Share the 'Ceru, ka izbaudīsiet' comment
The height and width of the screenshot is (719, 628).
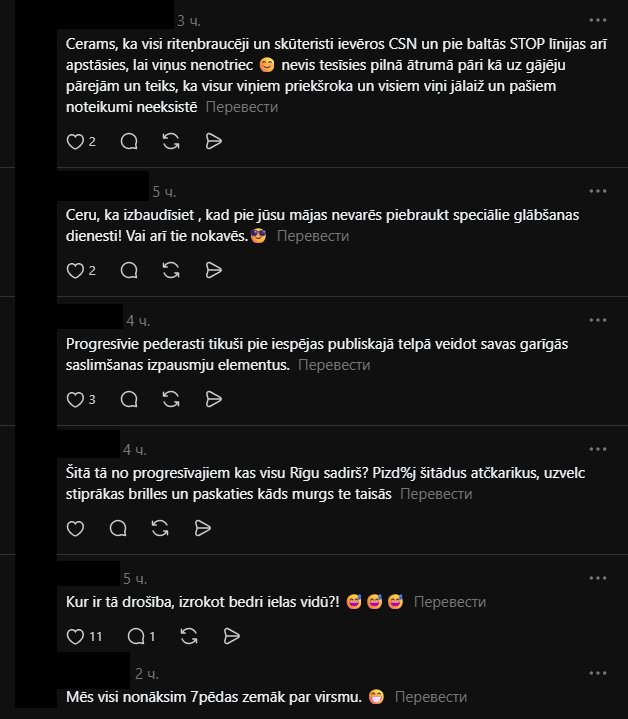tap(214, 271)
